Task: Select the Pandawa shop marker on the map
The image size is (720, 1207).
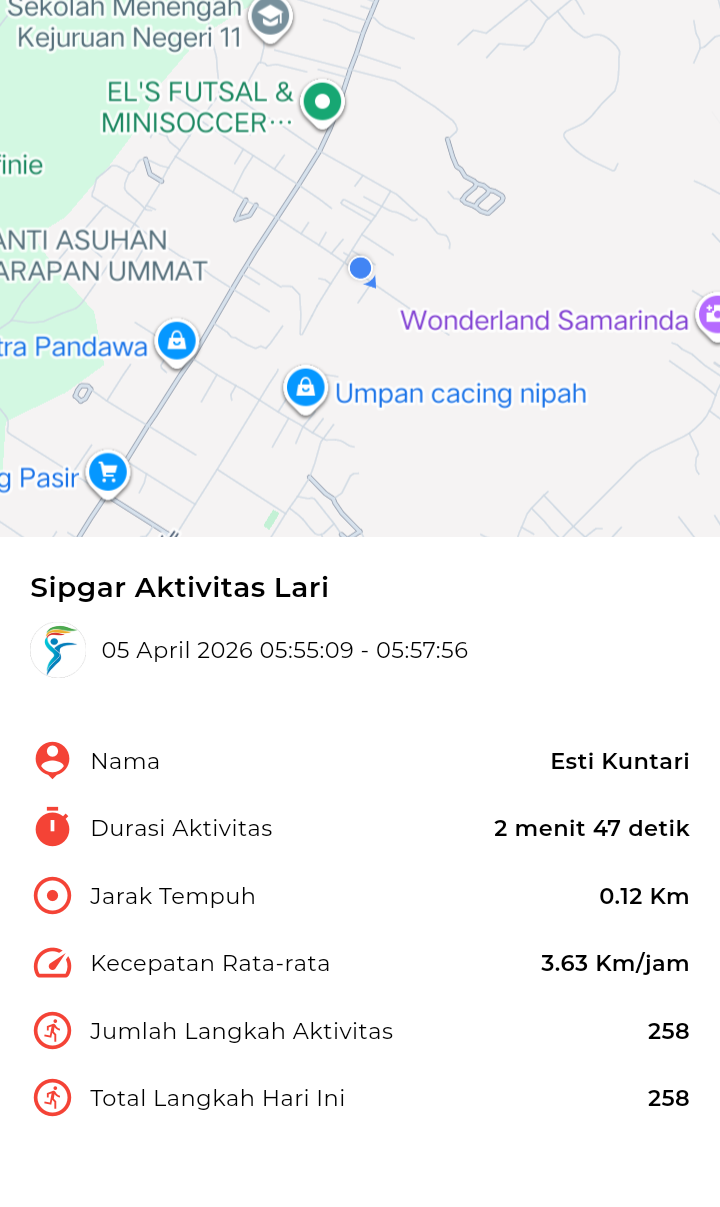Action: pos(177,341)
